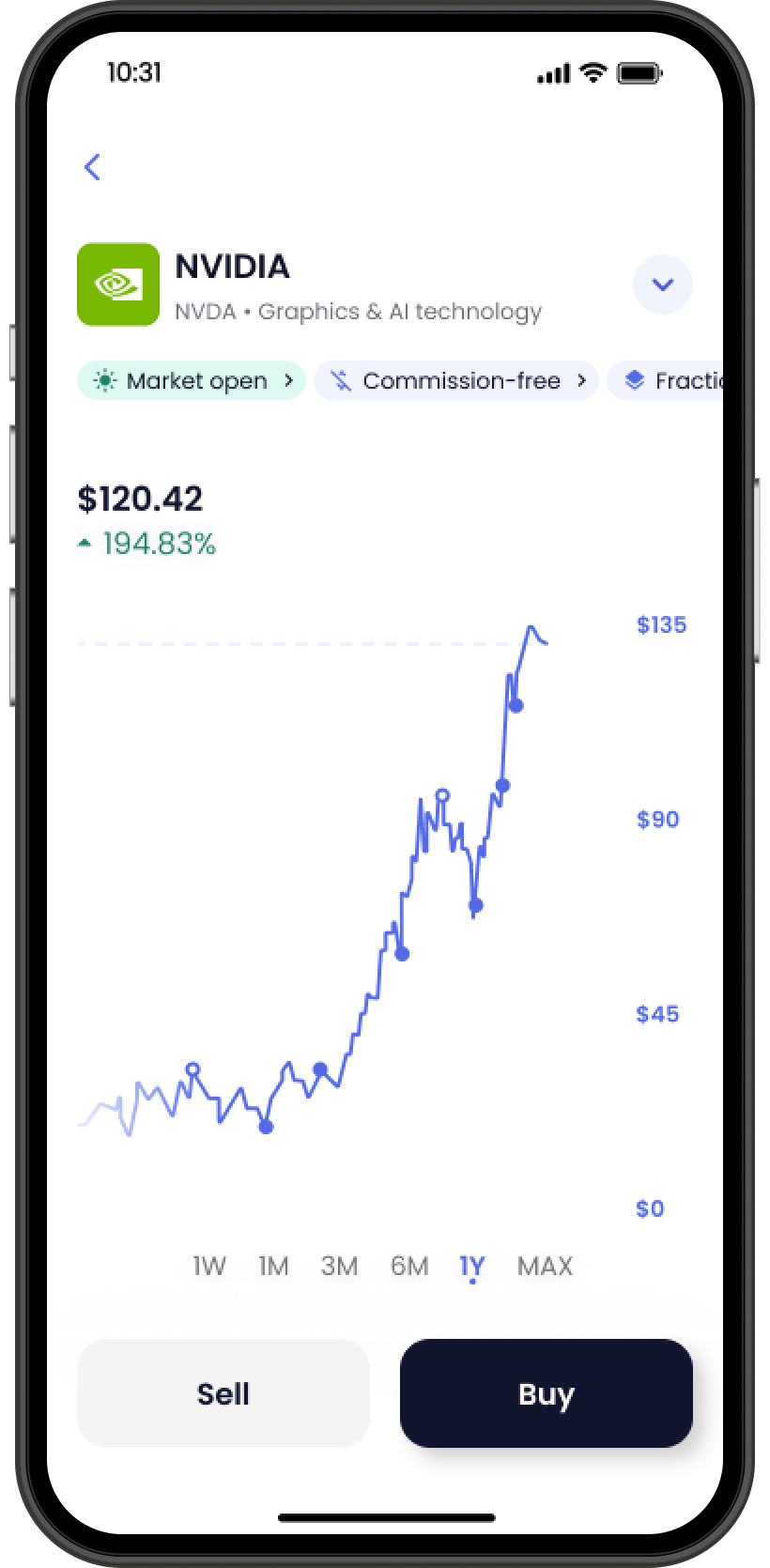Open the partially visible Fractional chip
The image size is (770, 1568).
point(669,380)
